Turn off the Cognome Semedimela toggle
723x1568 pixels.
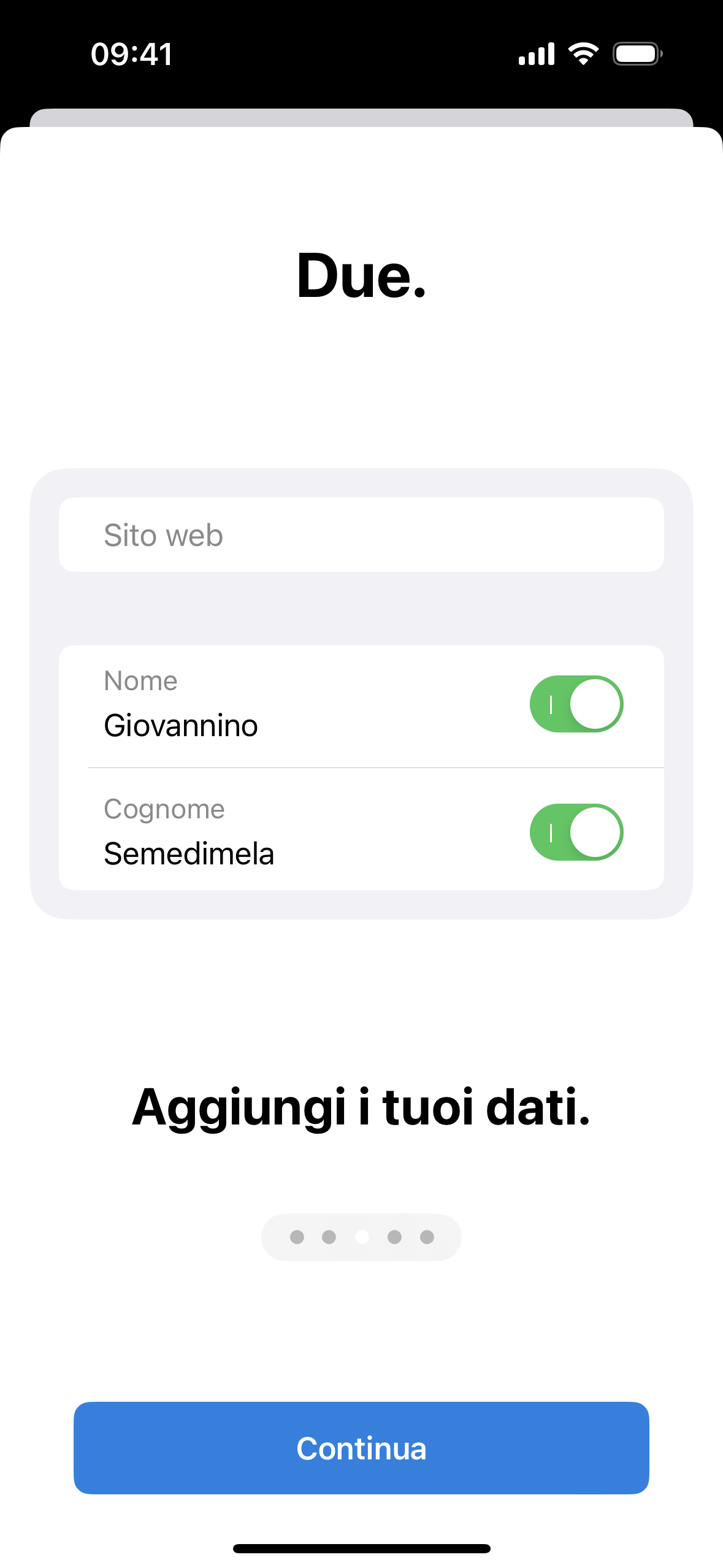coord(576,832)
